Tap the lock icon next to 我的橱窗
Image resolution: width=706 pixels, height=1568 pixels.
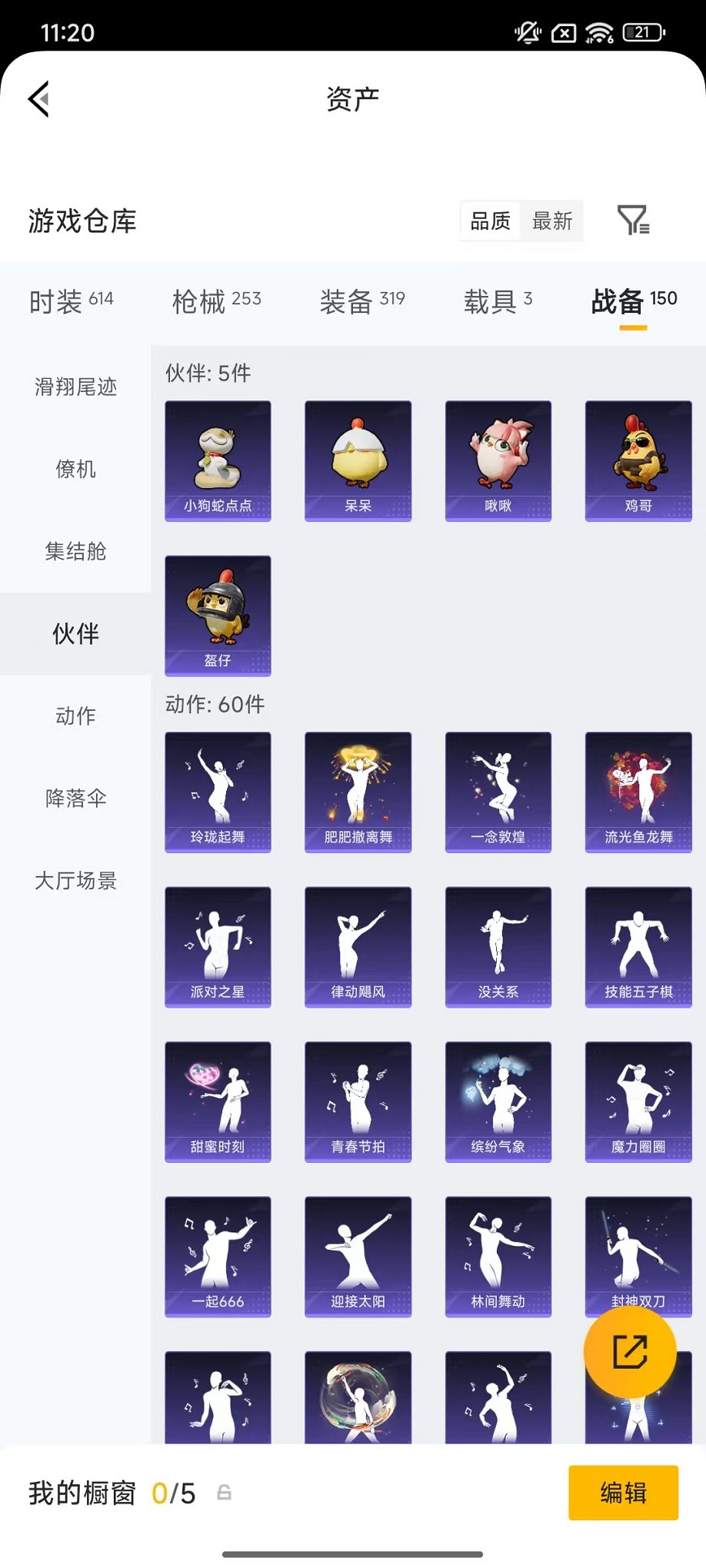click(223, 1493)
